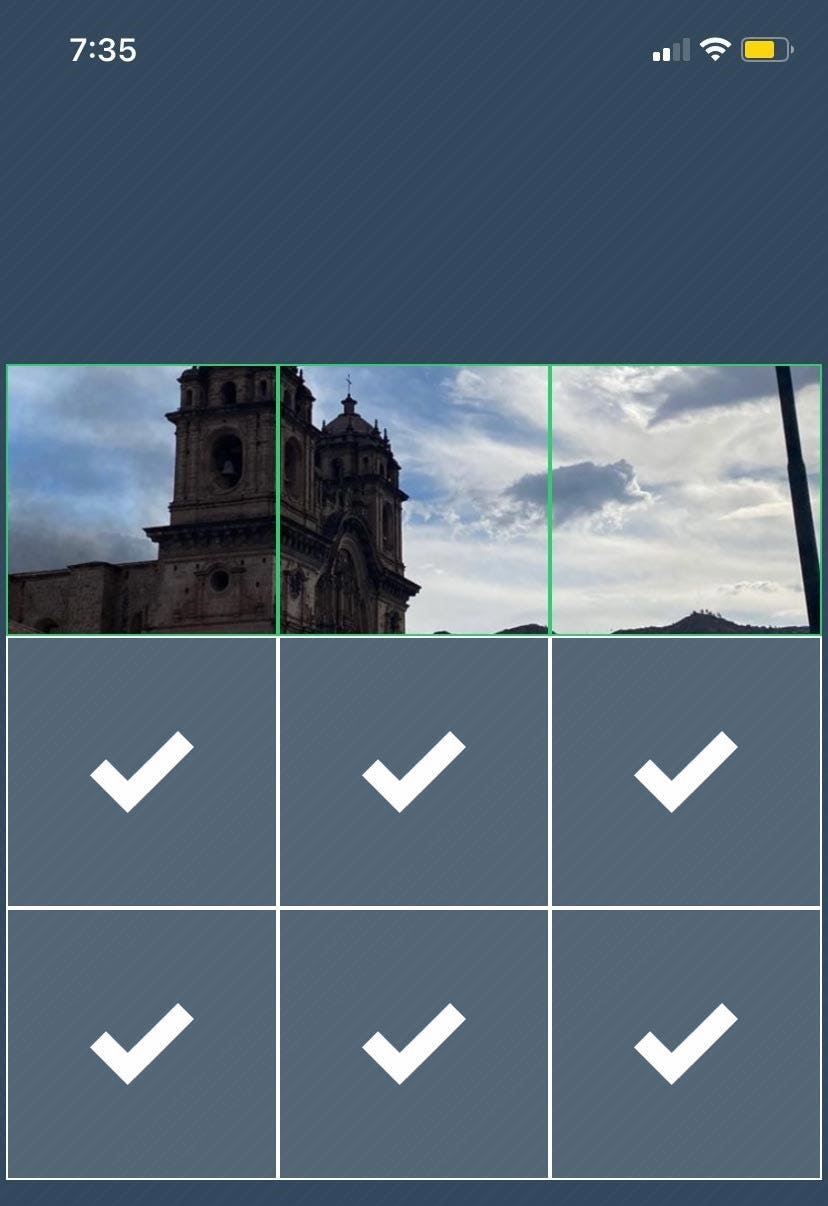Select the tile showing the bell tower
Screen dimensions: 828x1206
[142, 500]
